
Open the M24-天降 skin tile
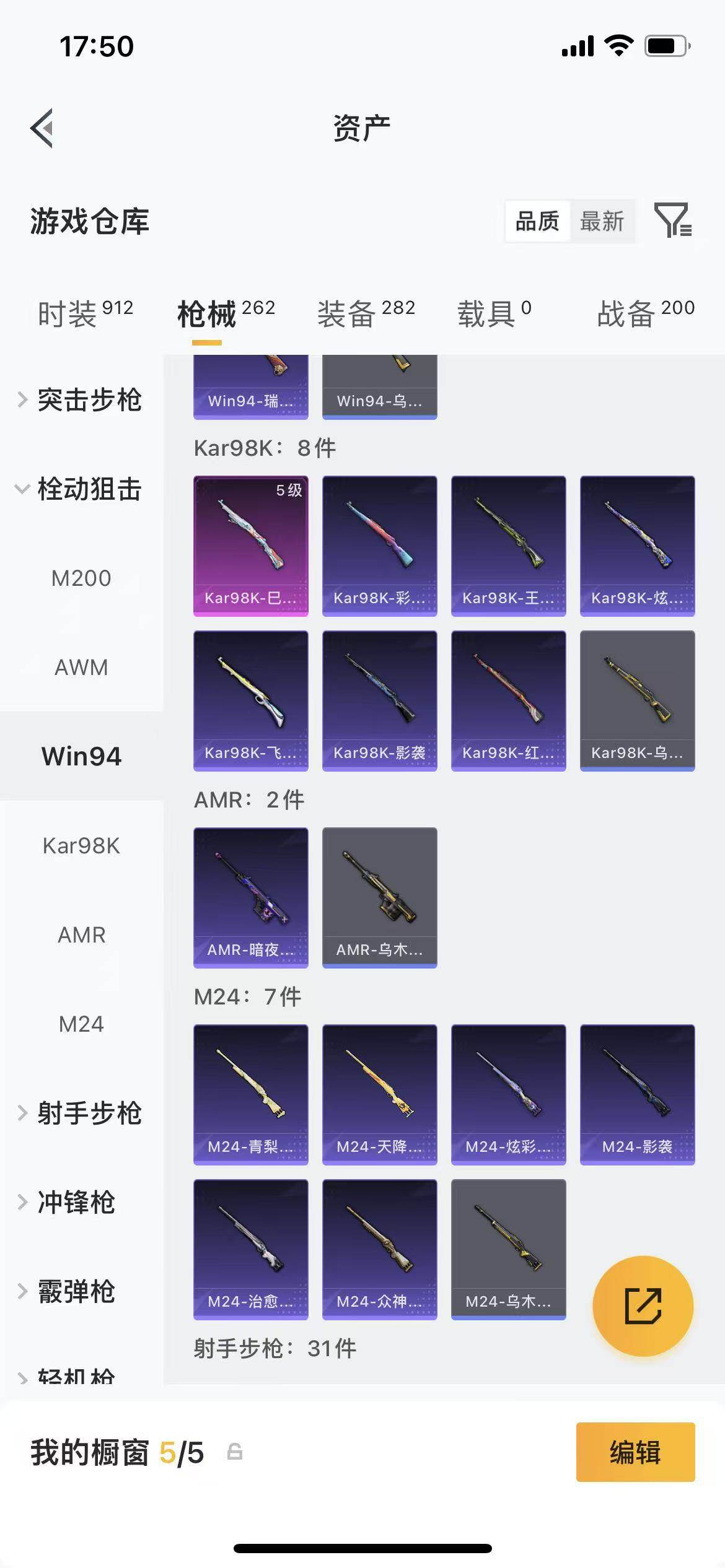(x=380, y=1094)
